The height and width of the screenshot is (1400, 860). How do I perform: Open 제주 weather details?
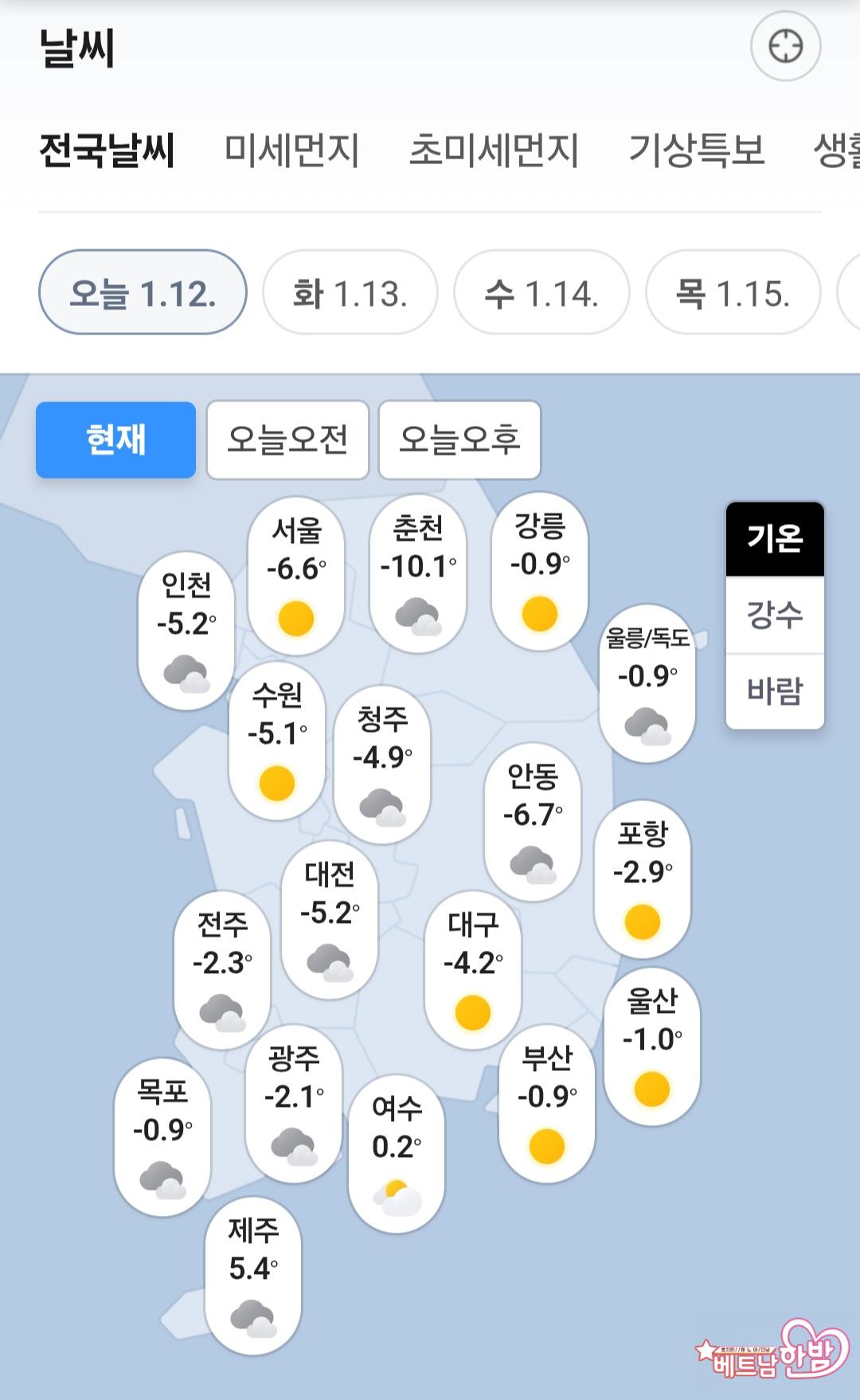click(253, 1274)
